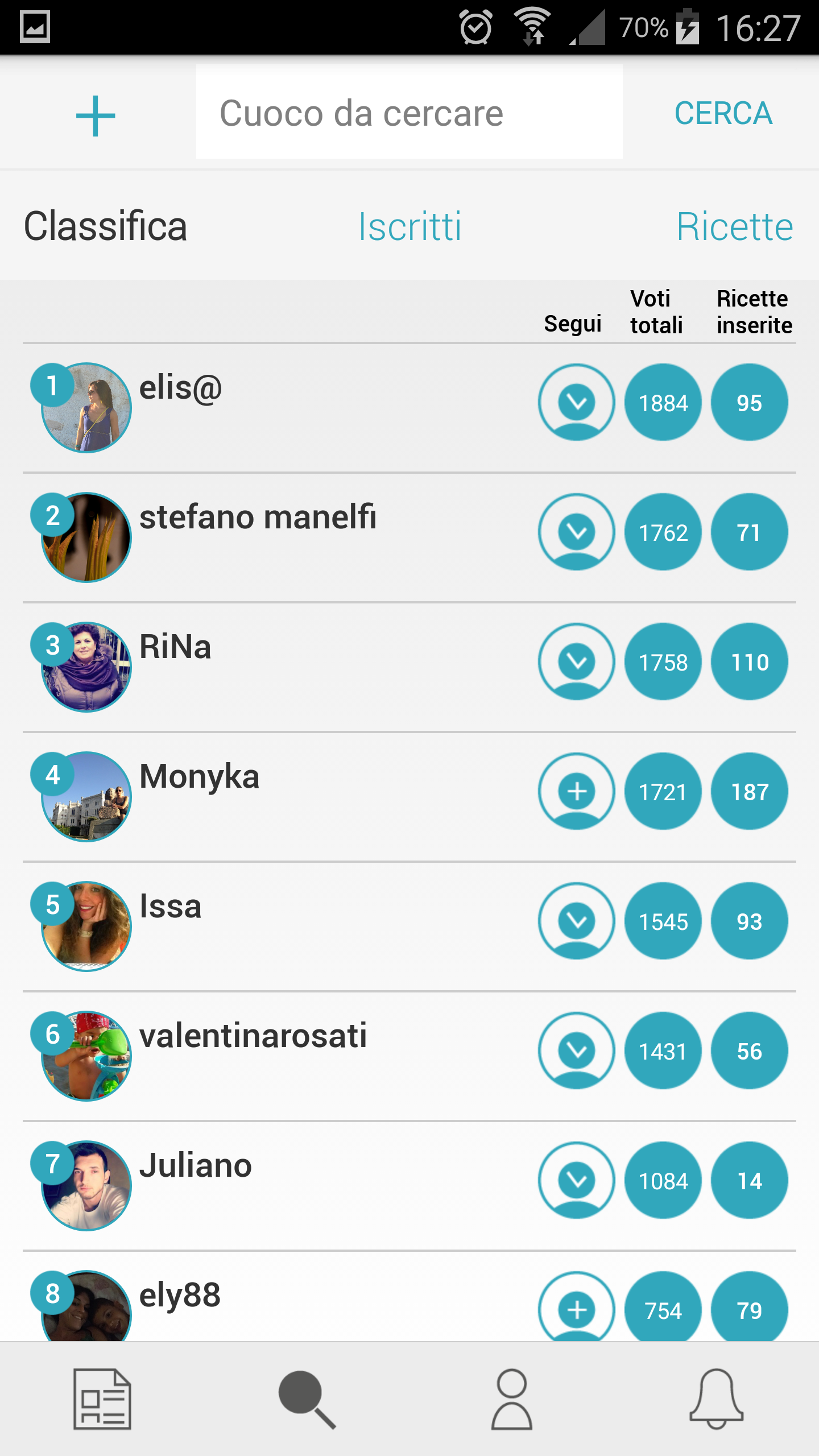This screenshot has height=1456, width=819.
Task: Follow Monyka with the plus button
Action: click(x=577, y=791)
